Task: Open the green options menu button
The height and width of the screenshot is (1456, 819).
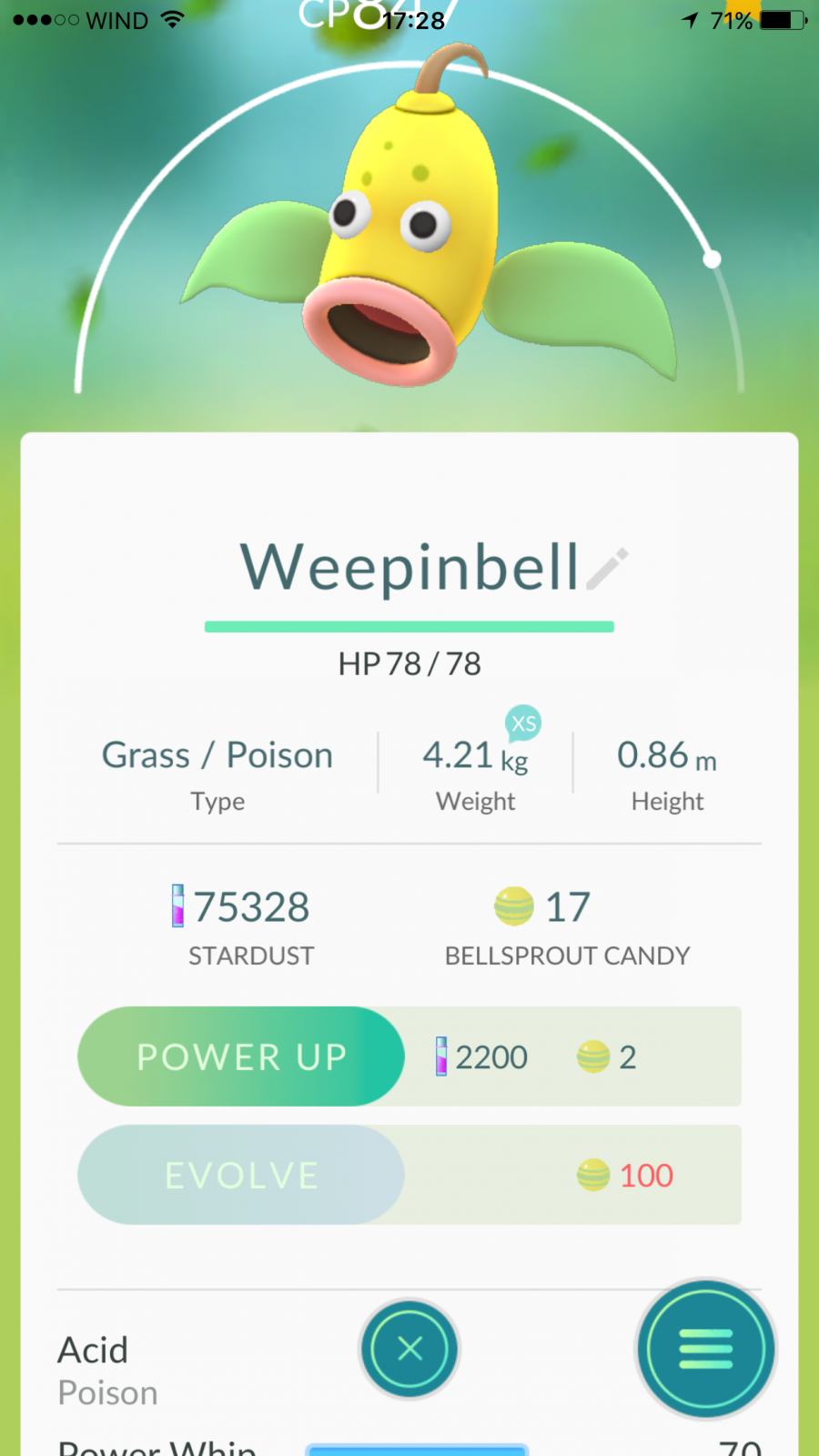Action: tap(706, 1349)
